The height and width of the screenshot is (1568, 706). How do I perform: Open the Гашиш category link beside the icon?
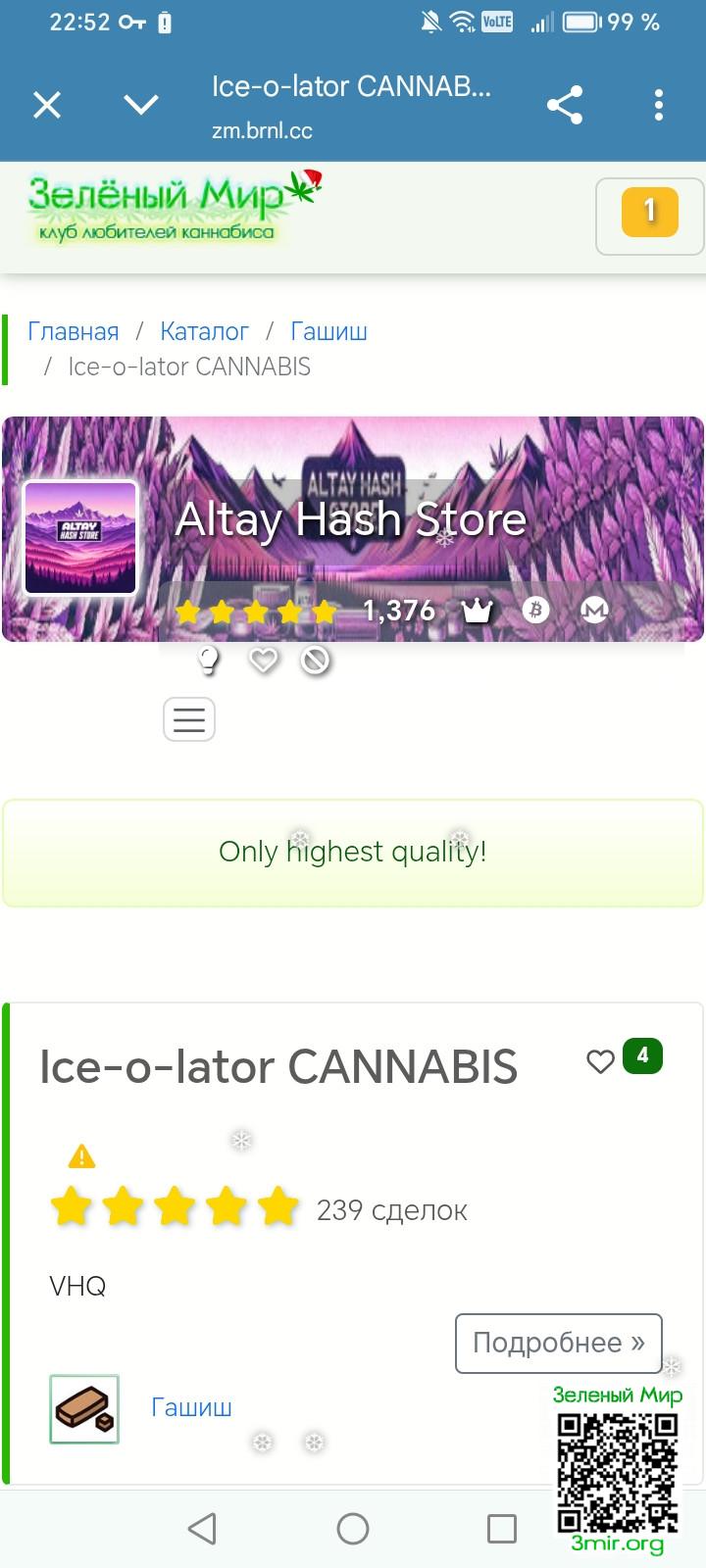[x=191, y=1408]
